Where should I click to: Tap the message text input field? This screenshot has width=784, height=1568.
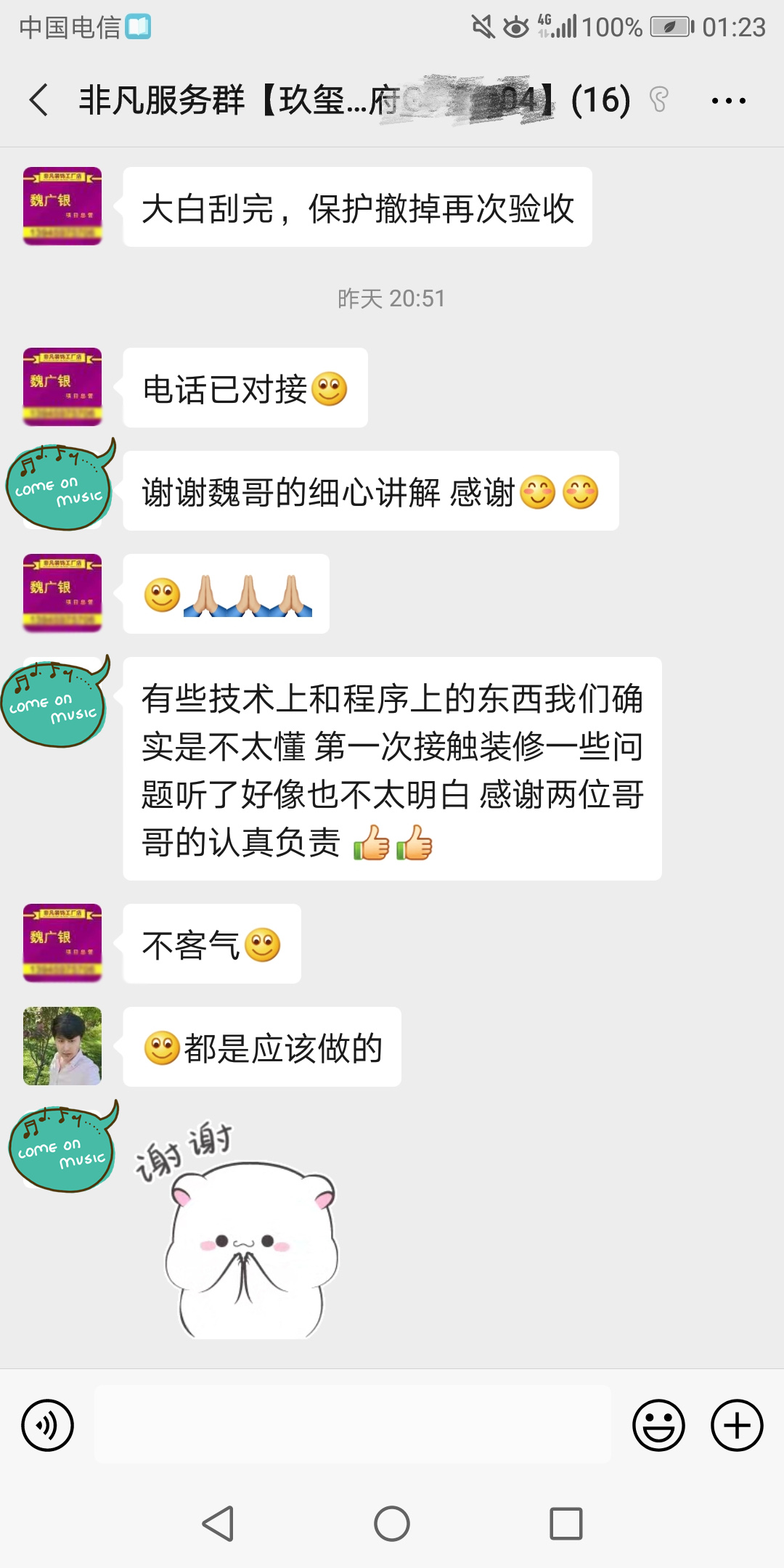point(352,1424)
